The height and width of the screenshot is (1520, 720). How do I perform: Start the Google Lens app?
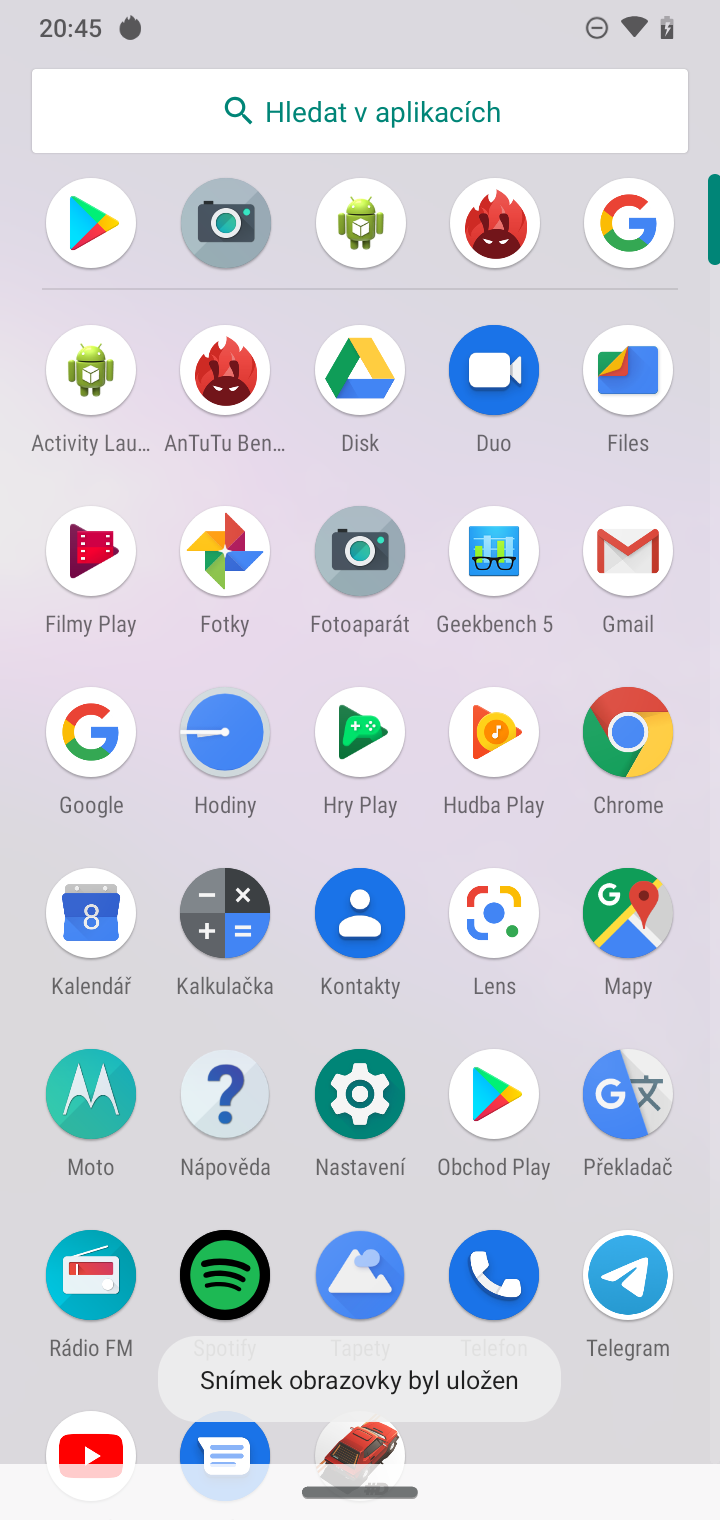[x=493, y=913]
